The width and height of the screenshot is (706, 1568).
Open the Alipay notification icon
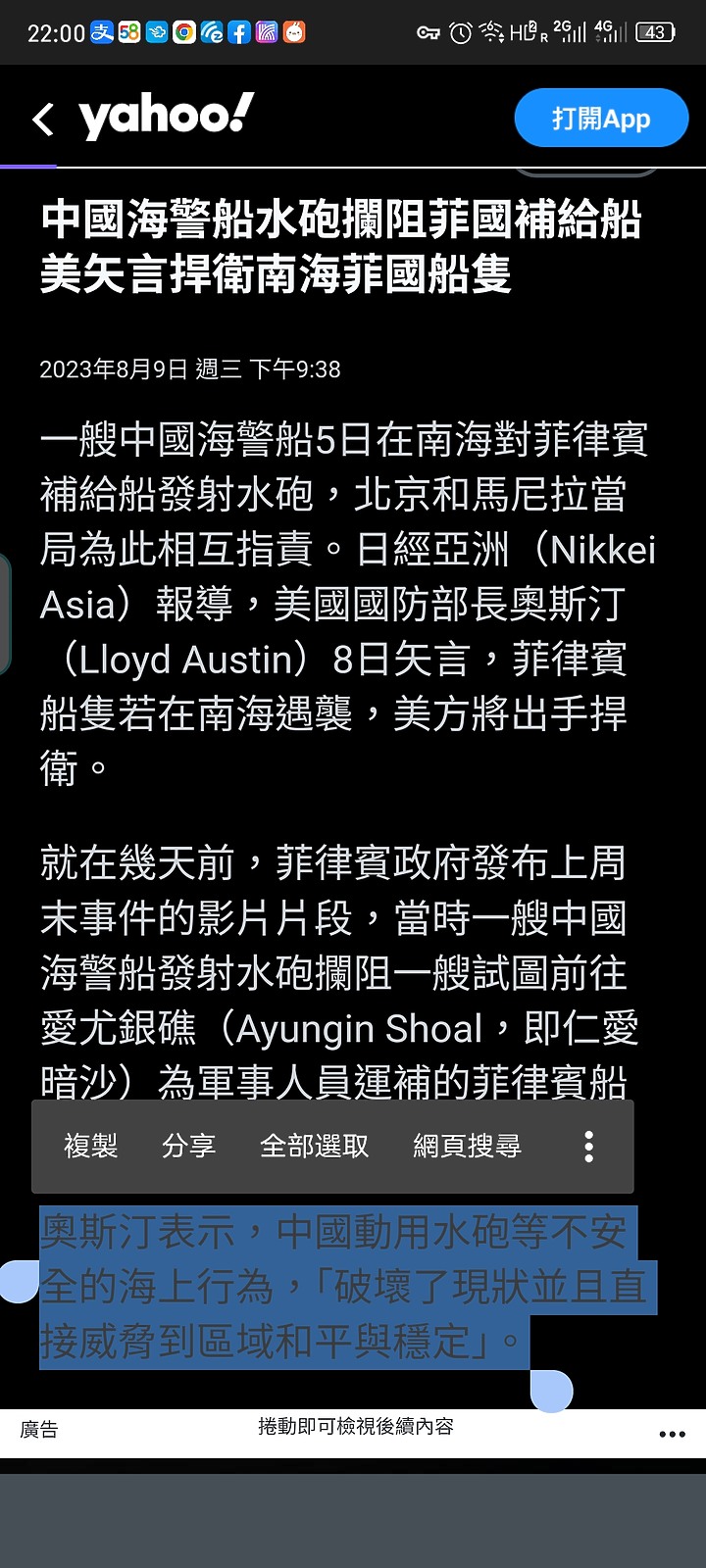click(x=101, y=32)
